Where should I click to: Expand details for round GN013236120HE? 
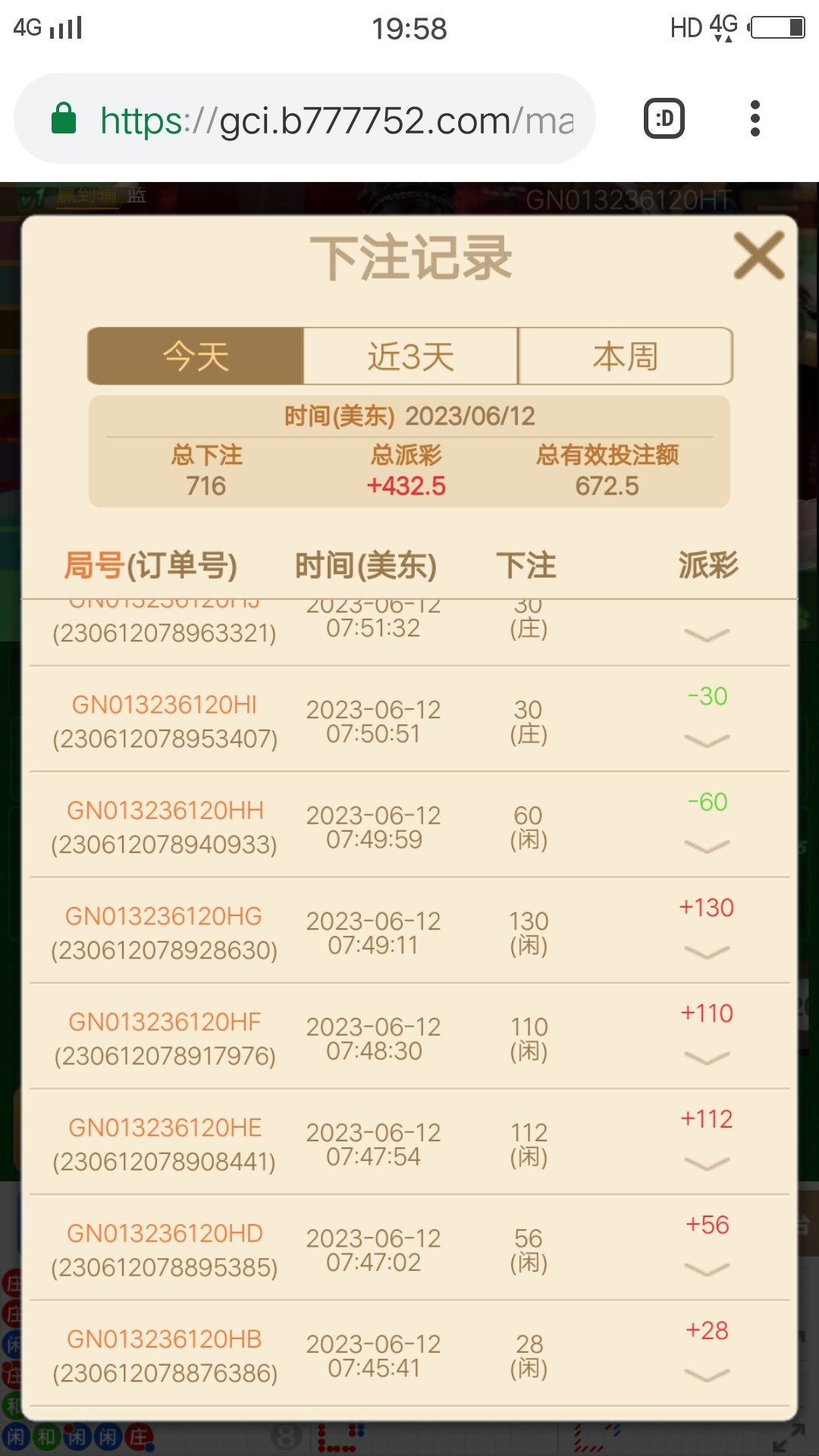click(707, 1163)
